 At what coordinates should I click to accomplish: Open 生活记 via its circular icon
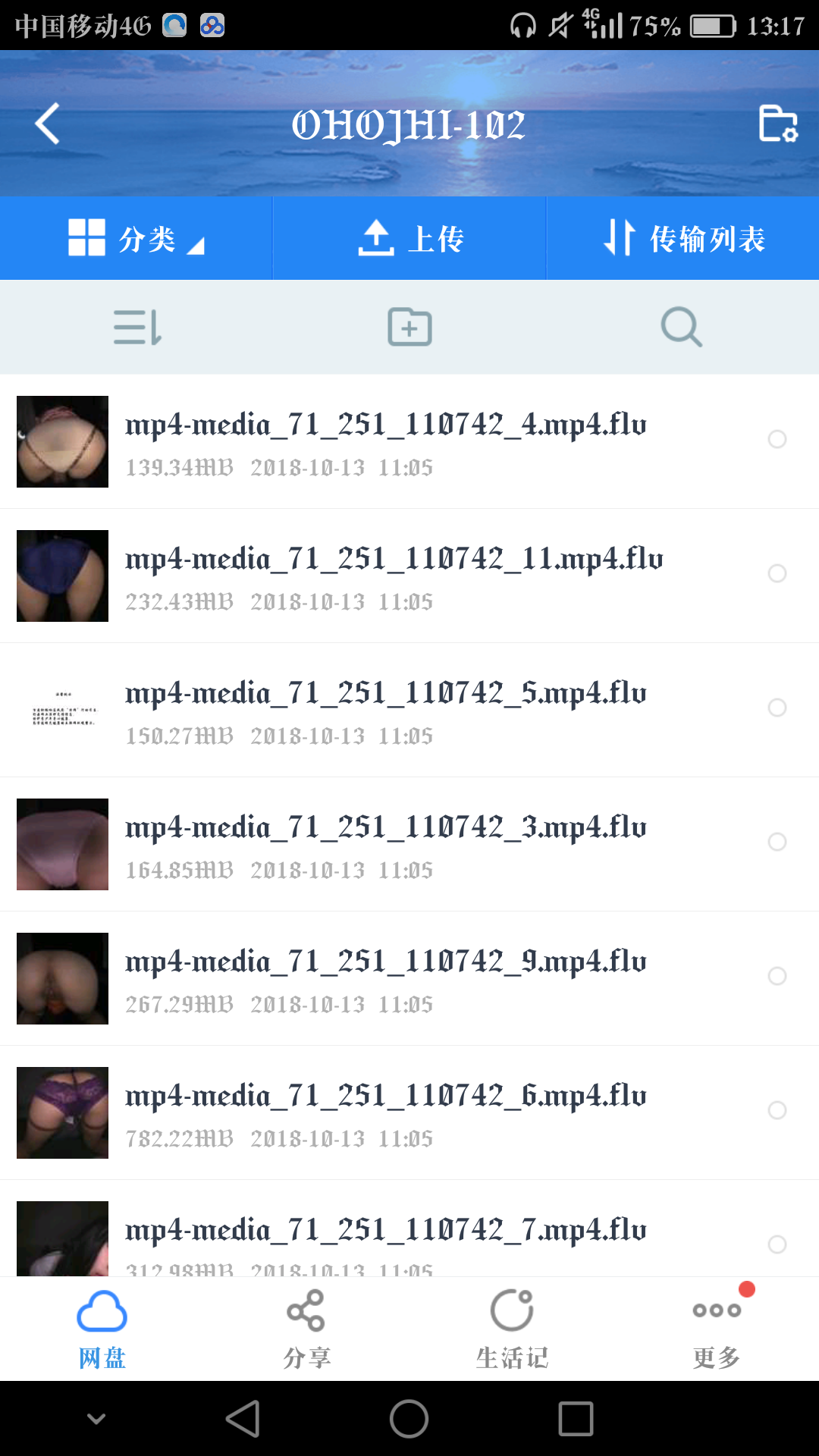[x=510, y=1310]
